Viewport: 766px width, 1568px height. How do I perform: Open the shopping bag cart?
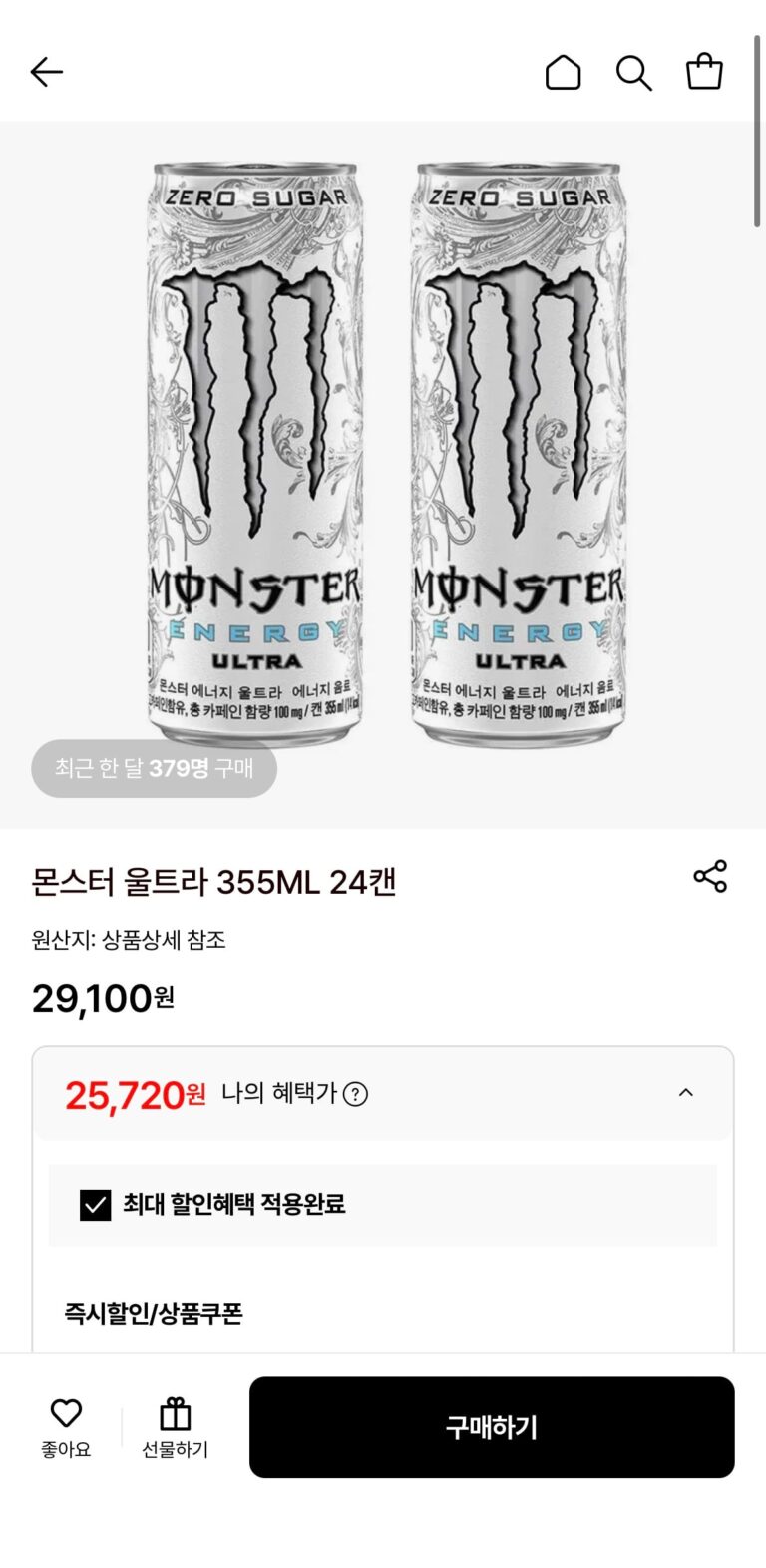click(704, 72)
